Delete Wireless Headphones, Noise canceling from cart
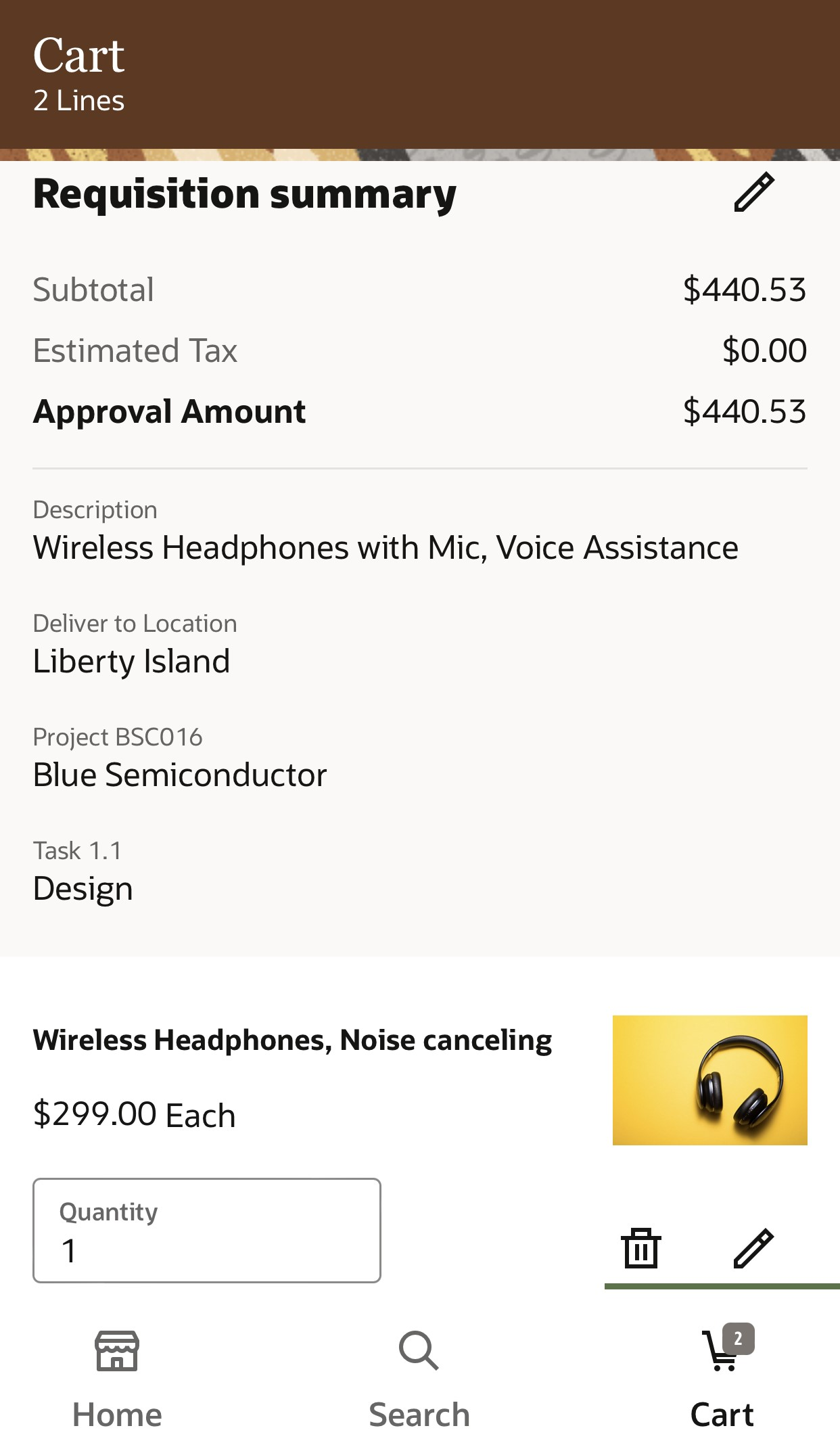The image size is (840, 1445). 640,1247
